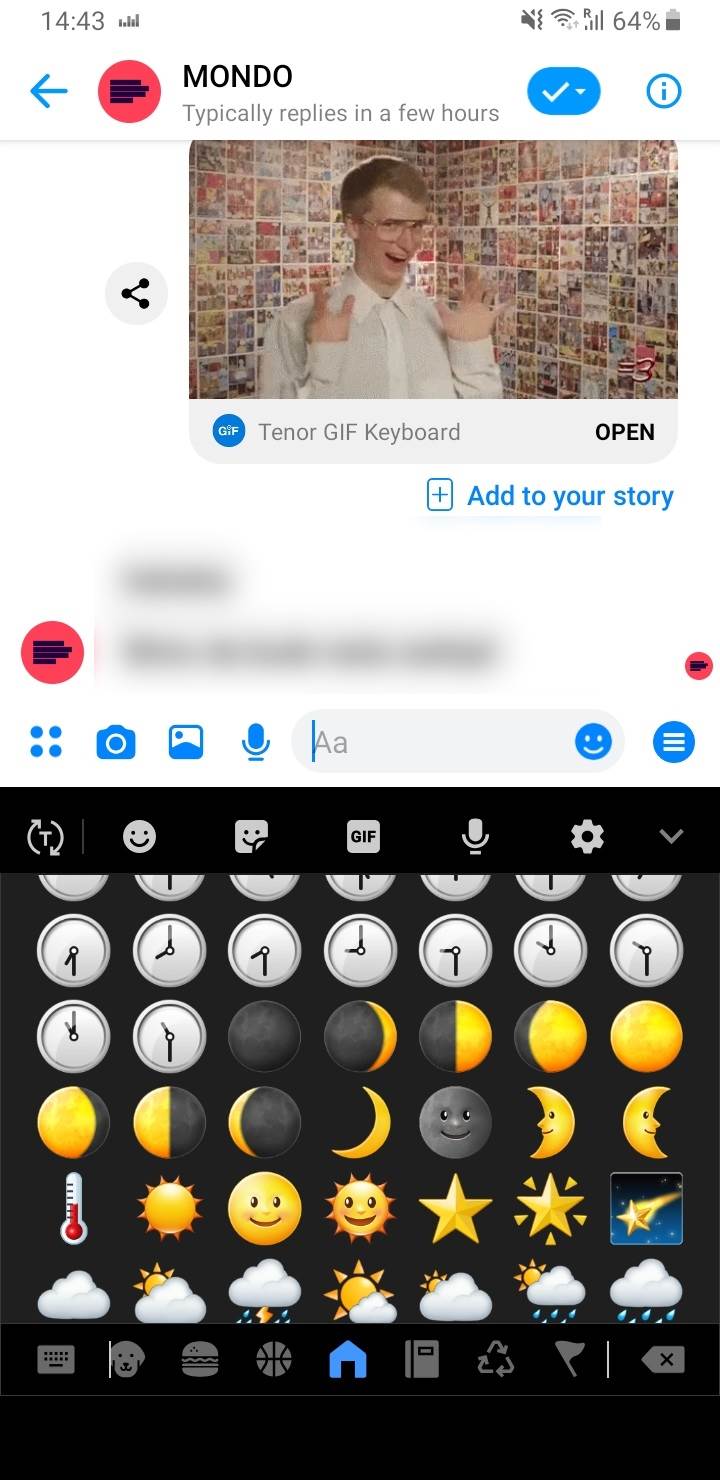Delete a character with backspace
Viewport: 720px width, 1480px height.
(x=663, y=1360)
